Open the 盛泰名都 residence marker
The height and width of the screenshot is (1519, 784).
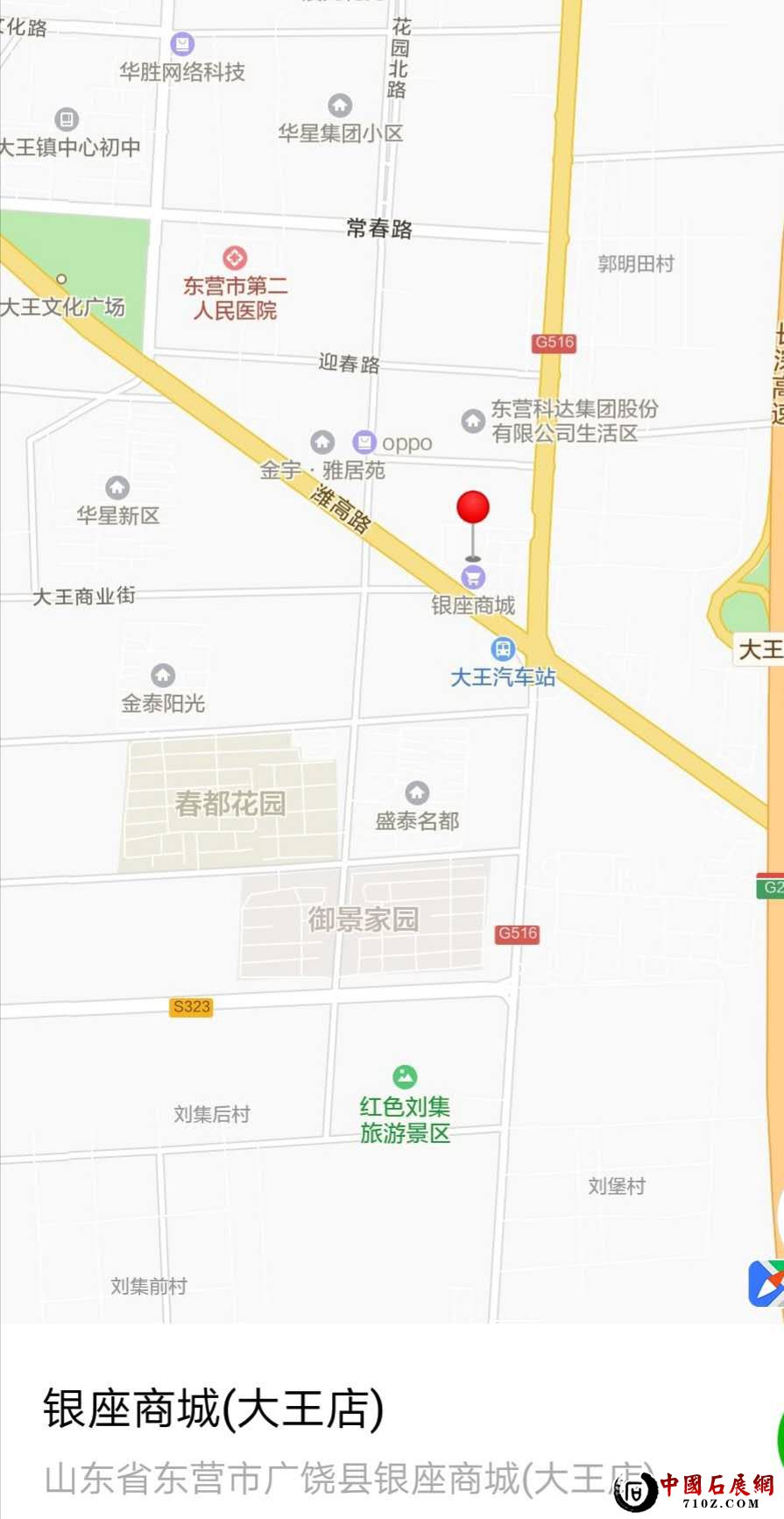click(x=417, y=792)
